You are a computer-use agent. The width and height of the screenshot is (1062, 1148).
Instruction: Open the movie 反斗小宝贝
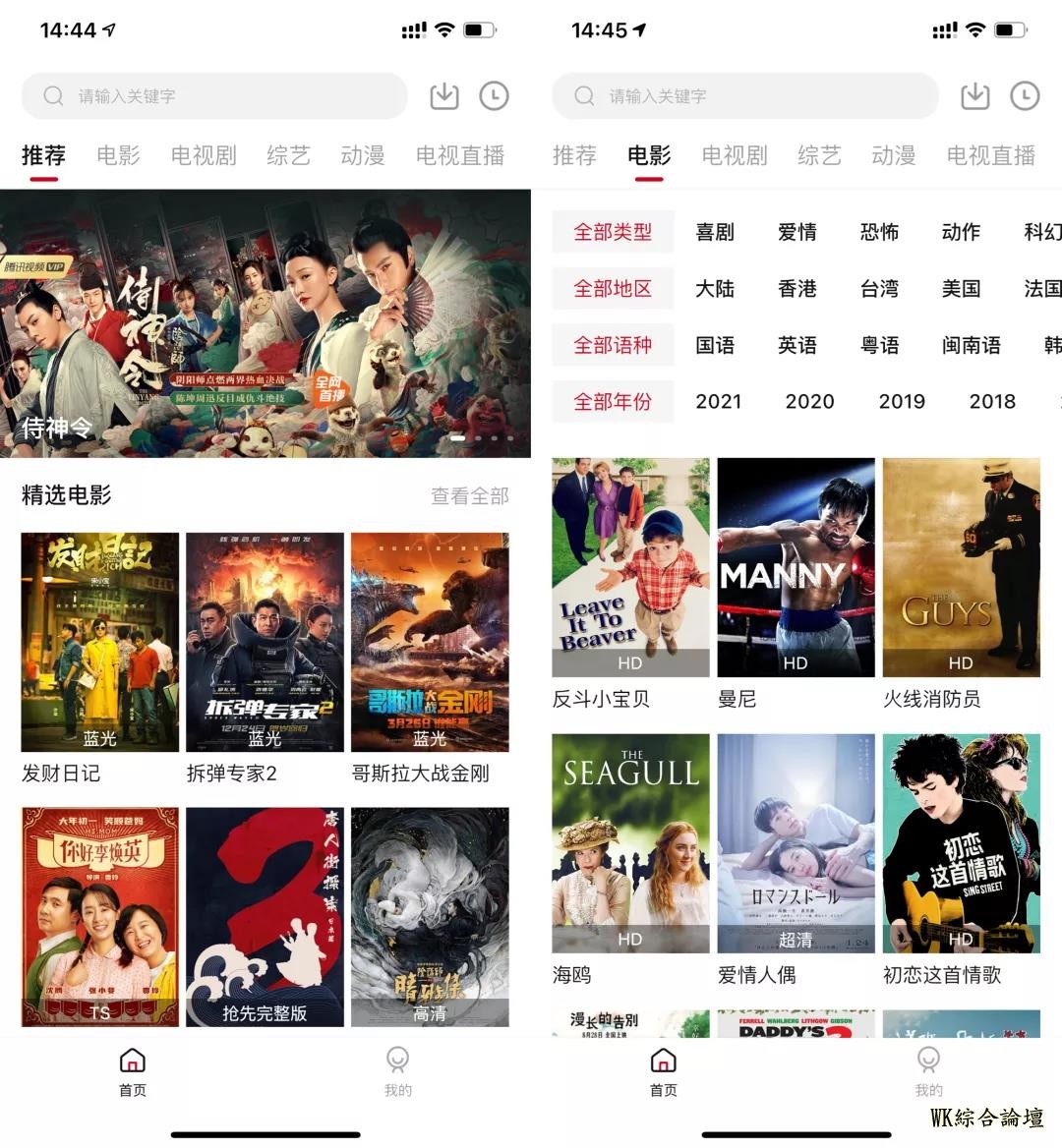point(630,567)
